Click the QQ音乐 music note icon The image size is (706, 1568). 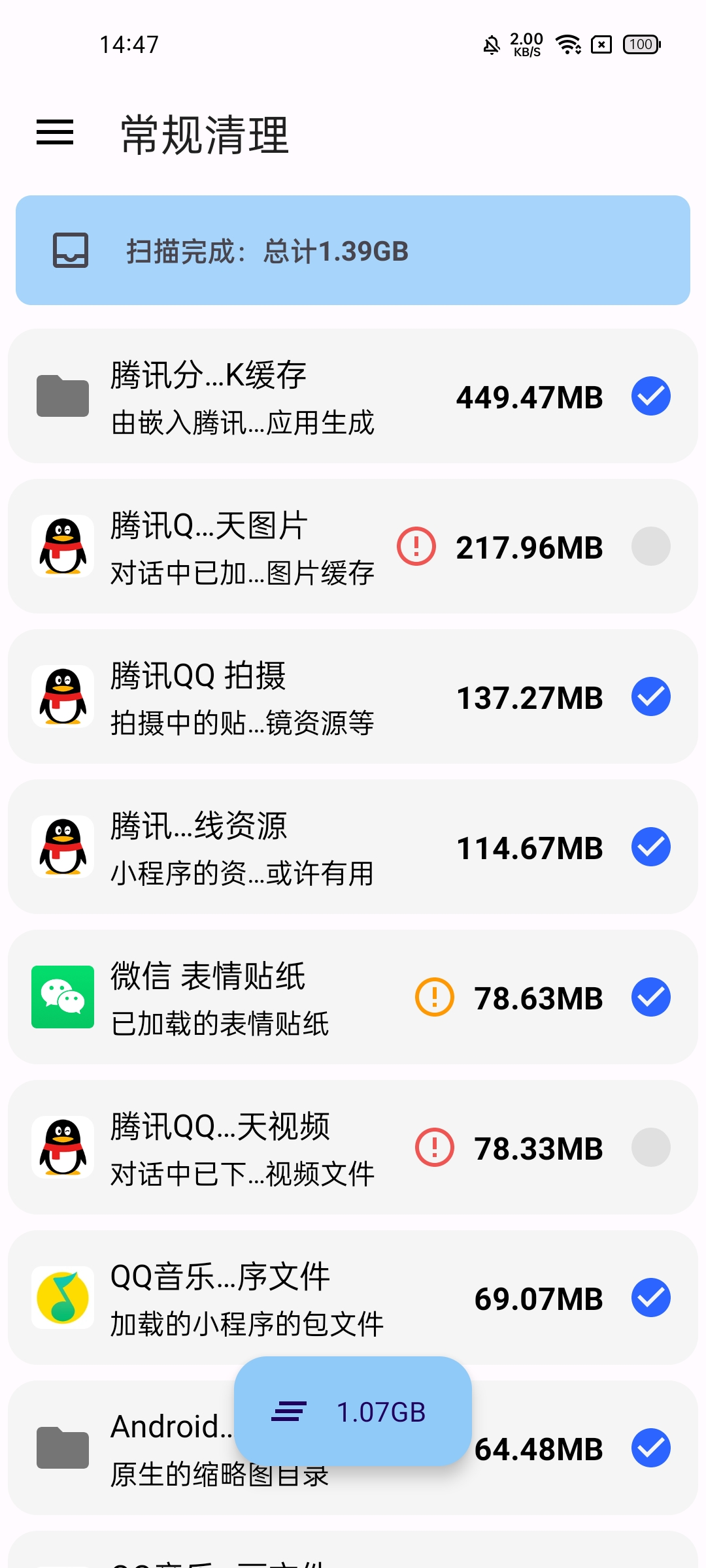click(x=62, y=1297)
